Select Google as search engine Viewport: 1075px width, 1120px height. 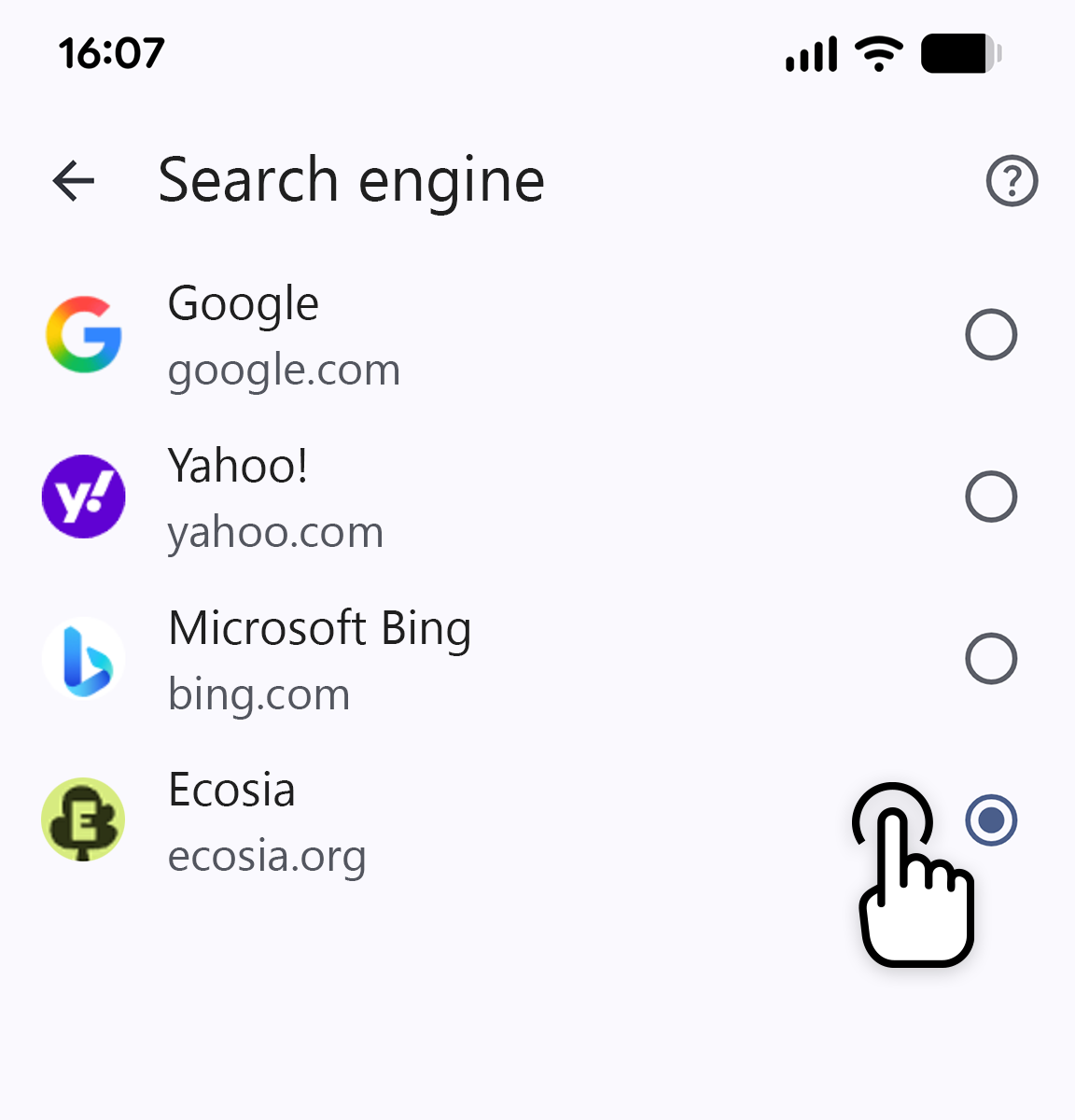coord(991,334)
